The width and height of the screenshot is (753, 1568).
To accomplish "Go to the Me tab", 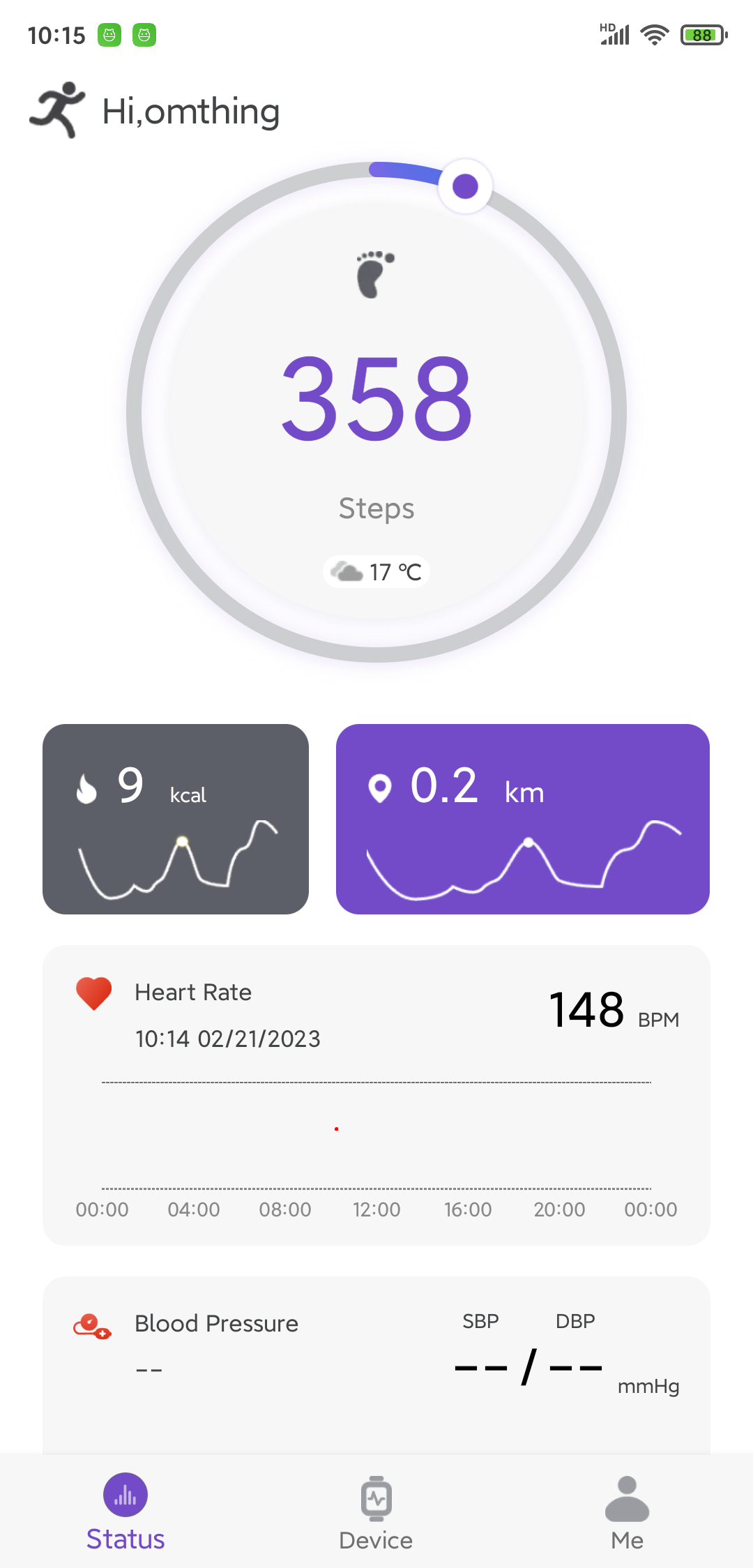I will 627,1512.
